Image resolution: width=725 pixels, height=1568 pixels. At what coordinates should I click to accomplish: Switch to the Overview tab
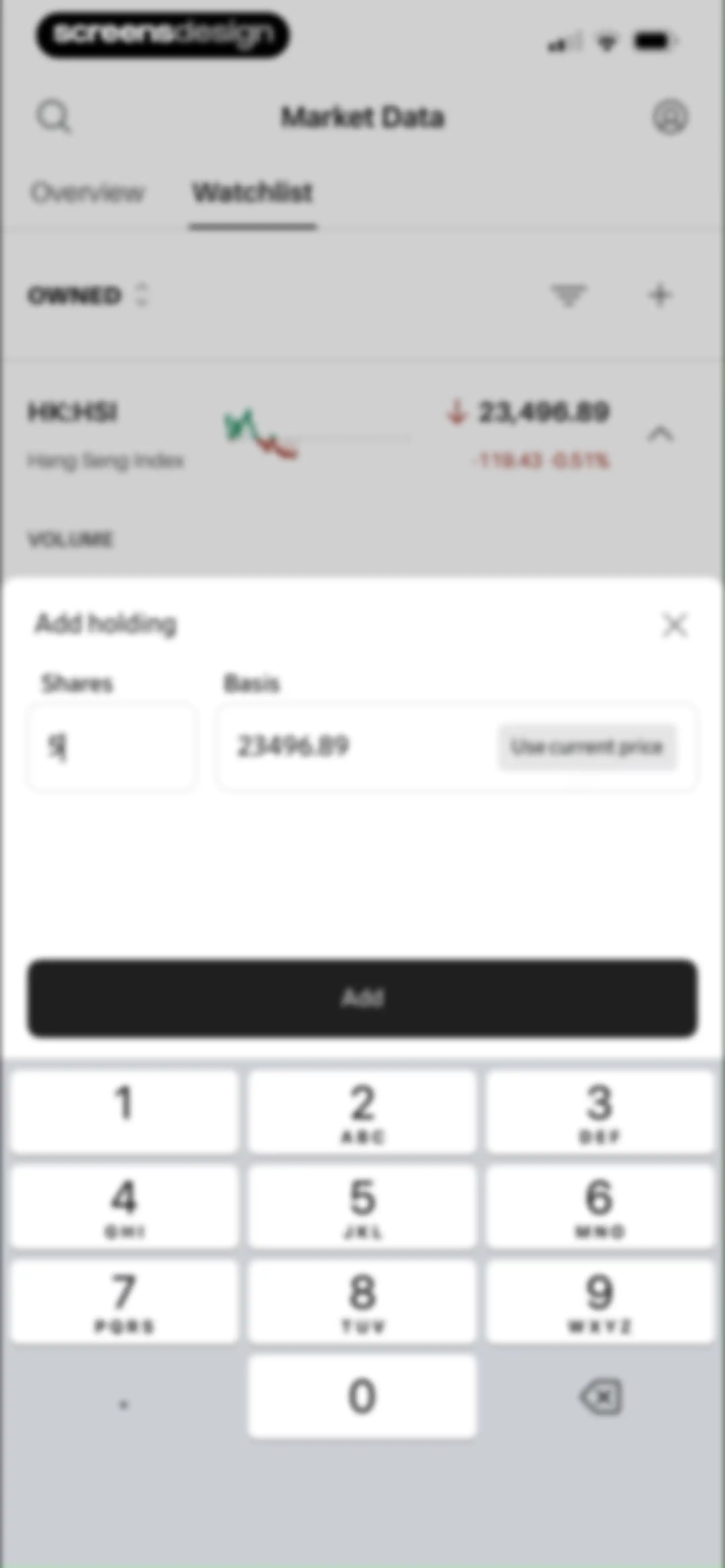(x=88, y=192)
